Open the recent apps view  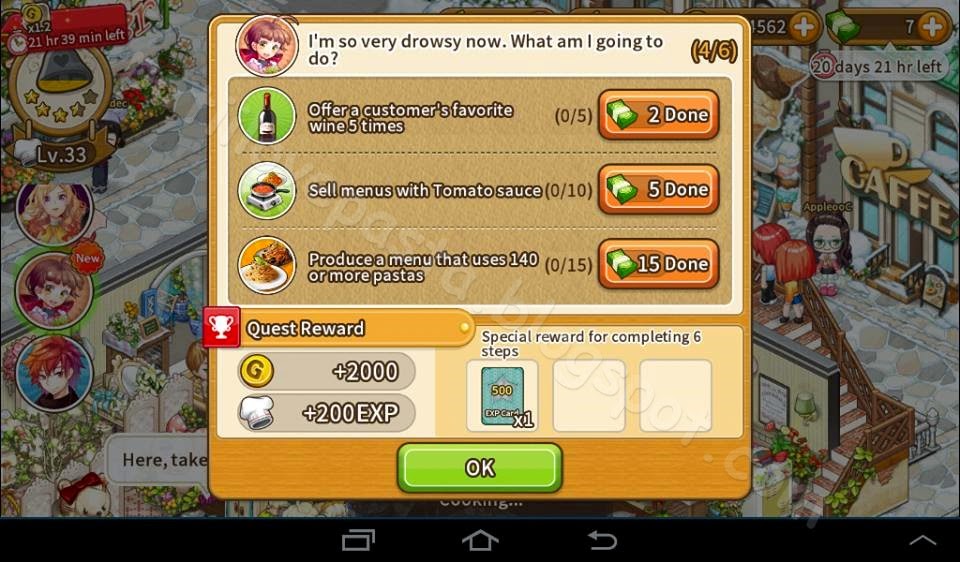pyautogui.click(x=358, y=540)
